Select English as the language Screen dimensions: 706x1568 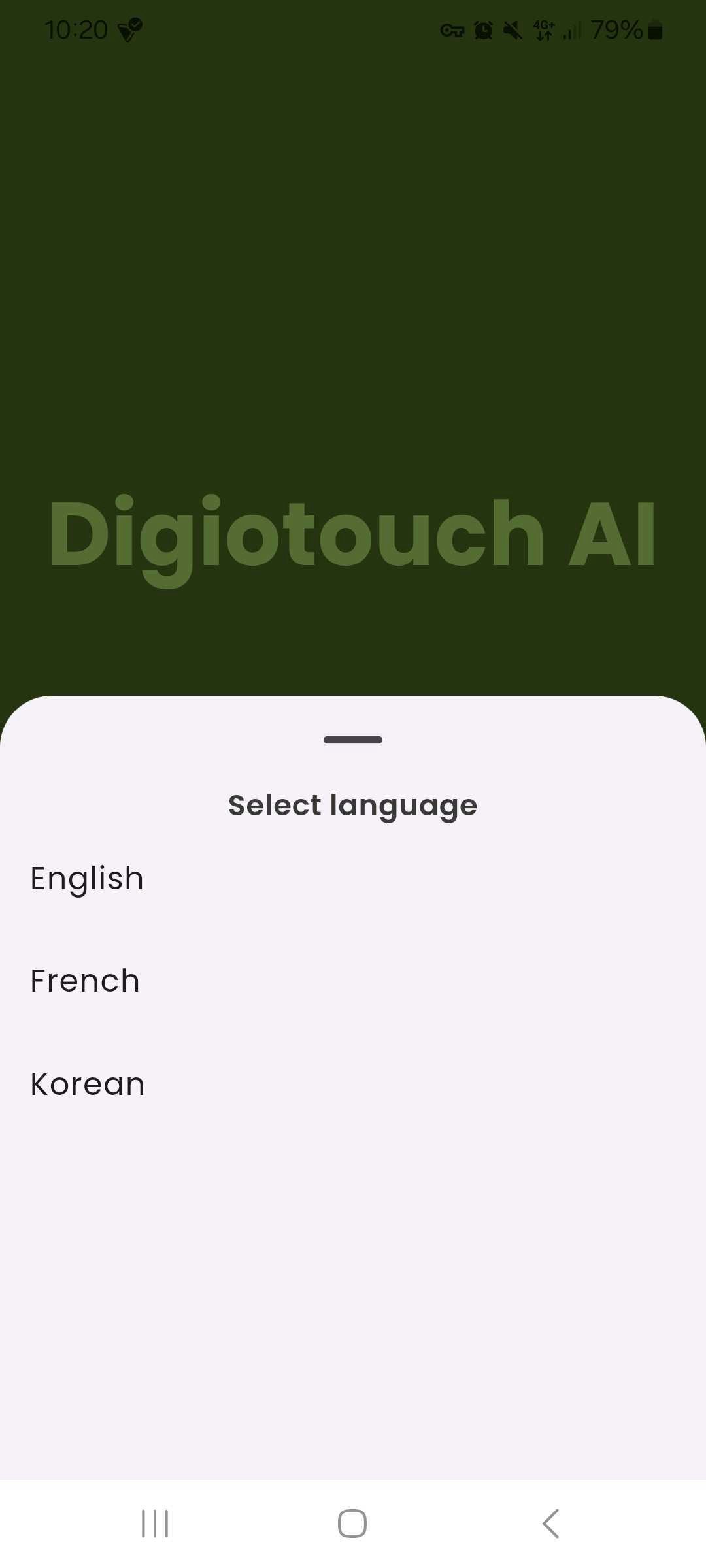(353, 878)
